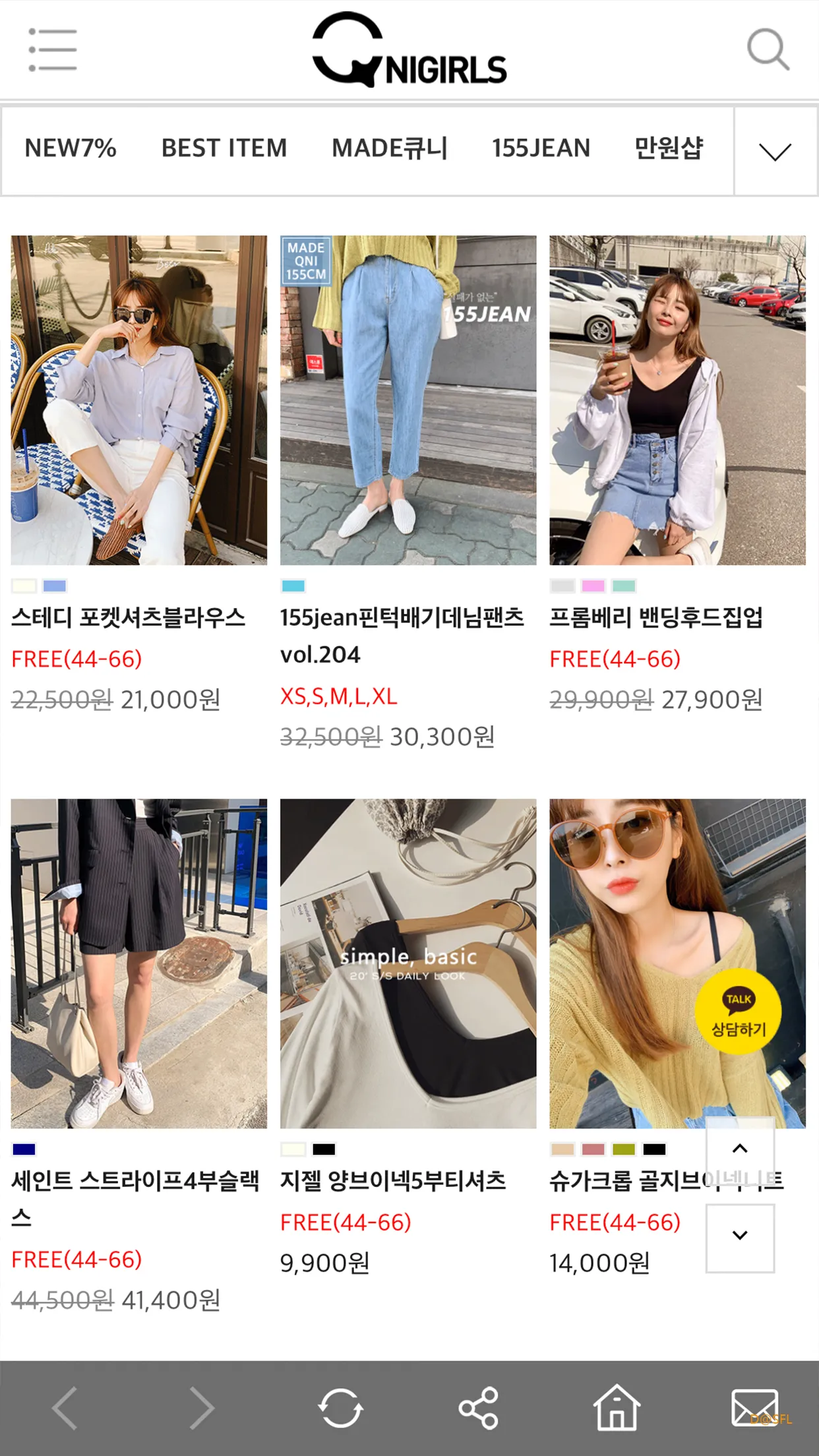
Task: Reload the page with the refresh icon
Action: (340, 1409)
